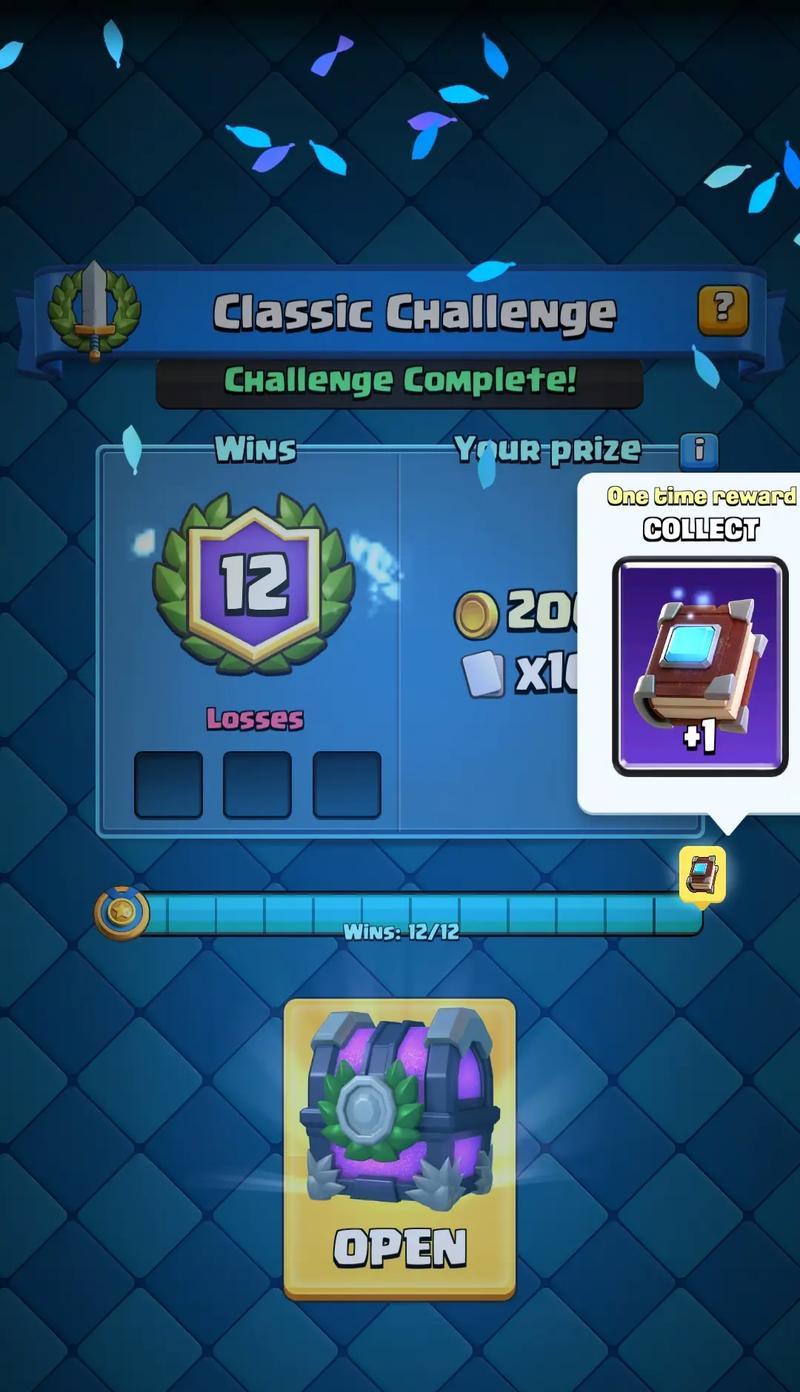Open the Classic Challenge help question mark
The height and width of the screenshot is (1392, 800).
pos(722,310)
